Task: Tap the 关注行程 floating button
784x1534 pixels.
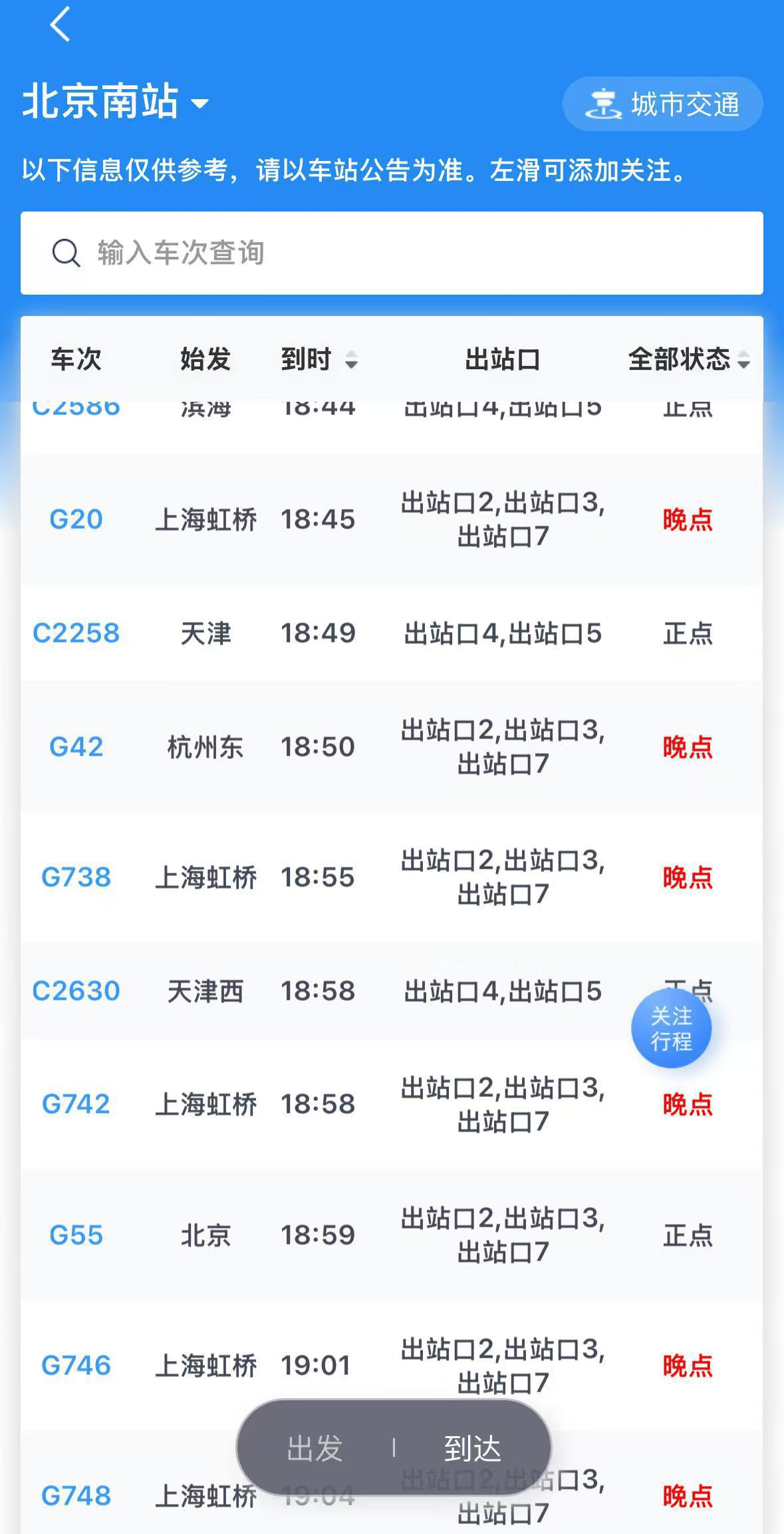Action: pos(671,1028)
